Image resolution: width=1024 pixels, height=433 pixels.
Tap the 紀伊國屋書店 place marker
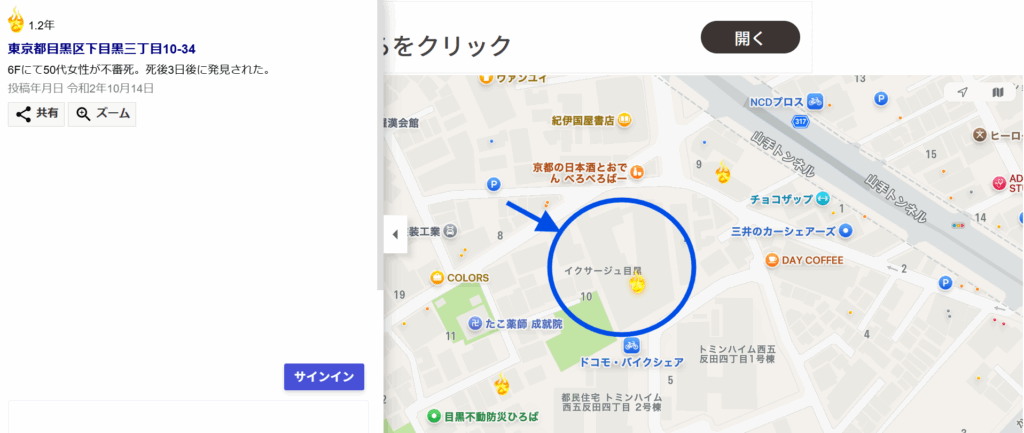point(623,121)
